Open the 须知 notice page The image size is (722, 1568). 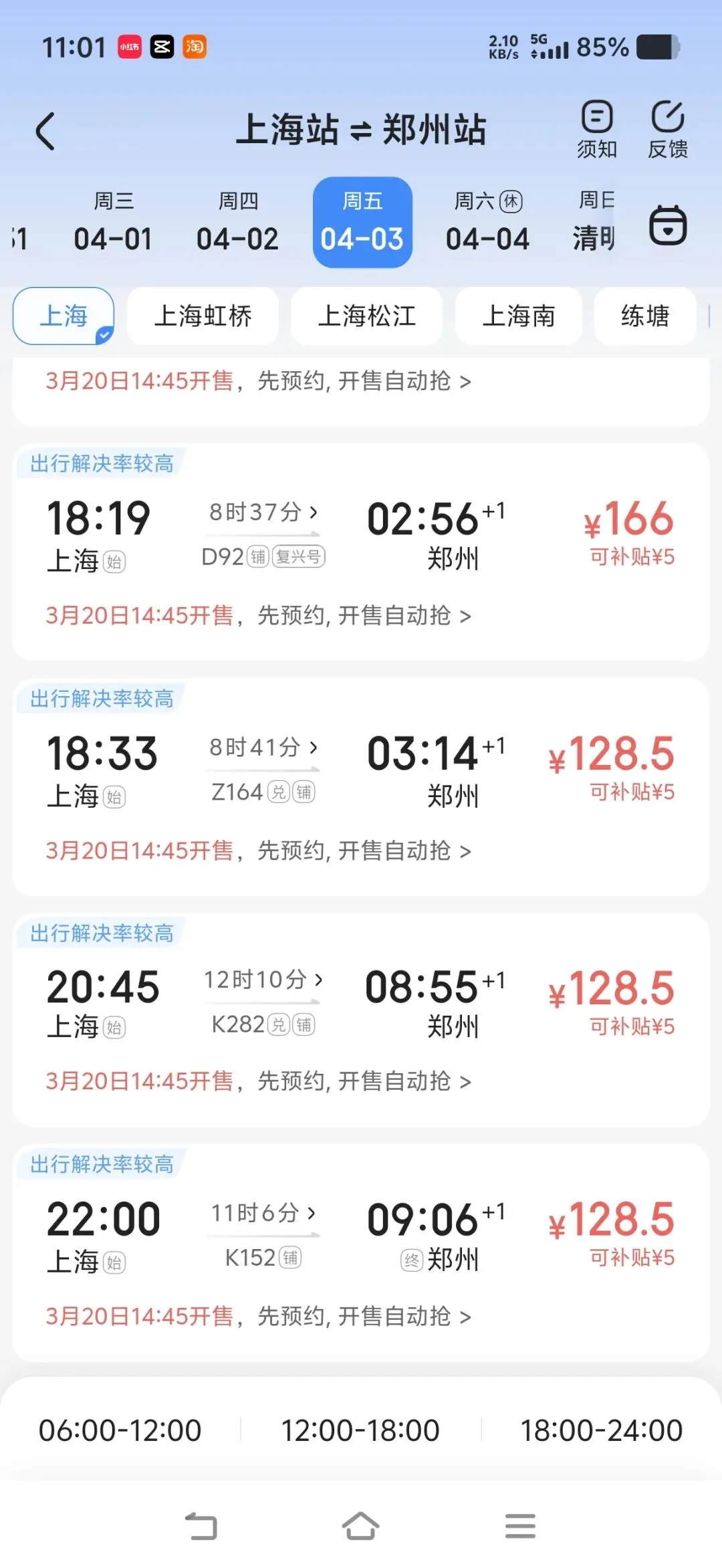596,130
